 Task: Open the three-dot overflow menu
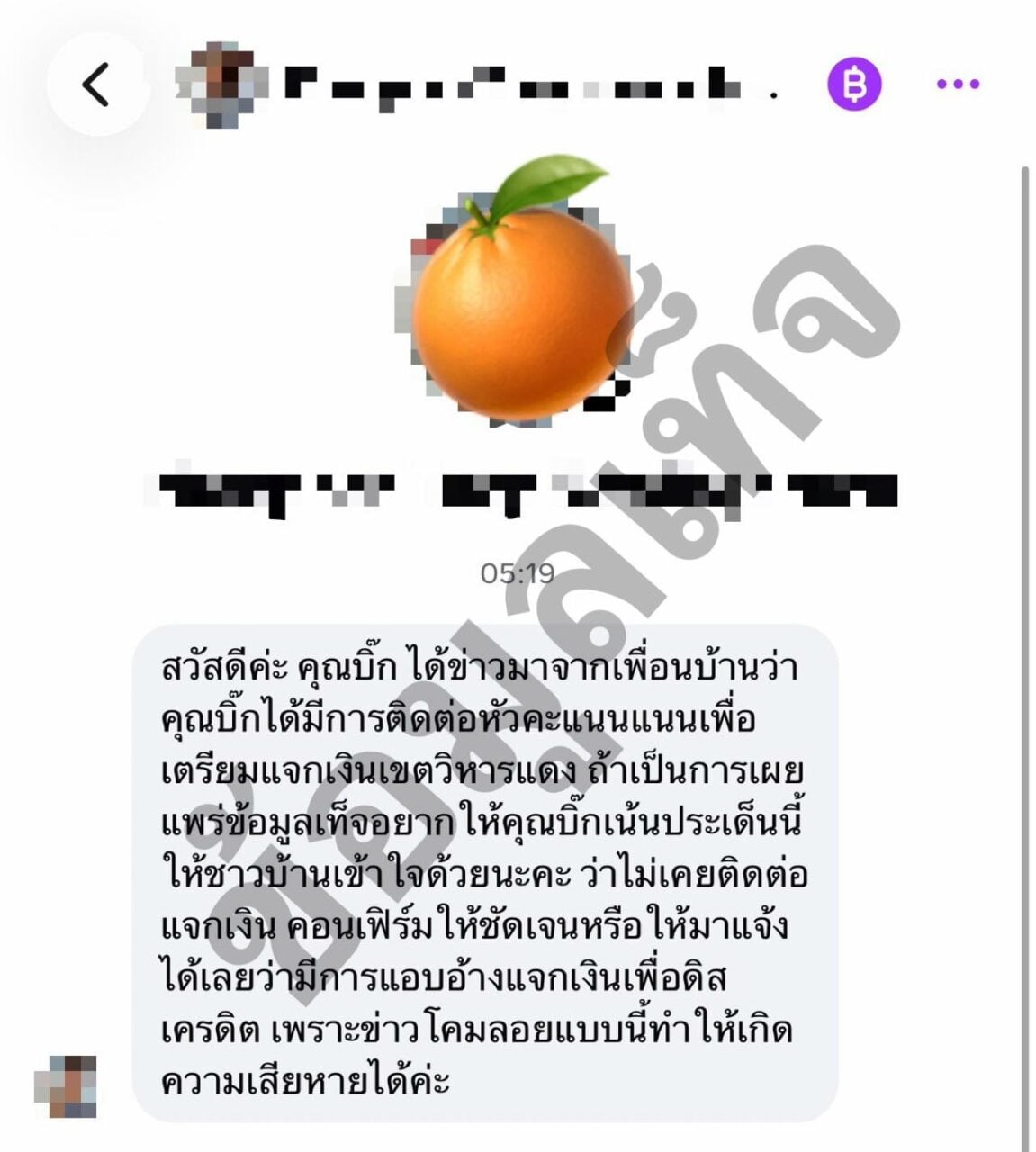click(958, 85)
